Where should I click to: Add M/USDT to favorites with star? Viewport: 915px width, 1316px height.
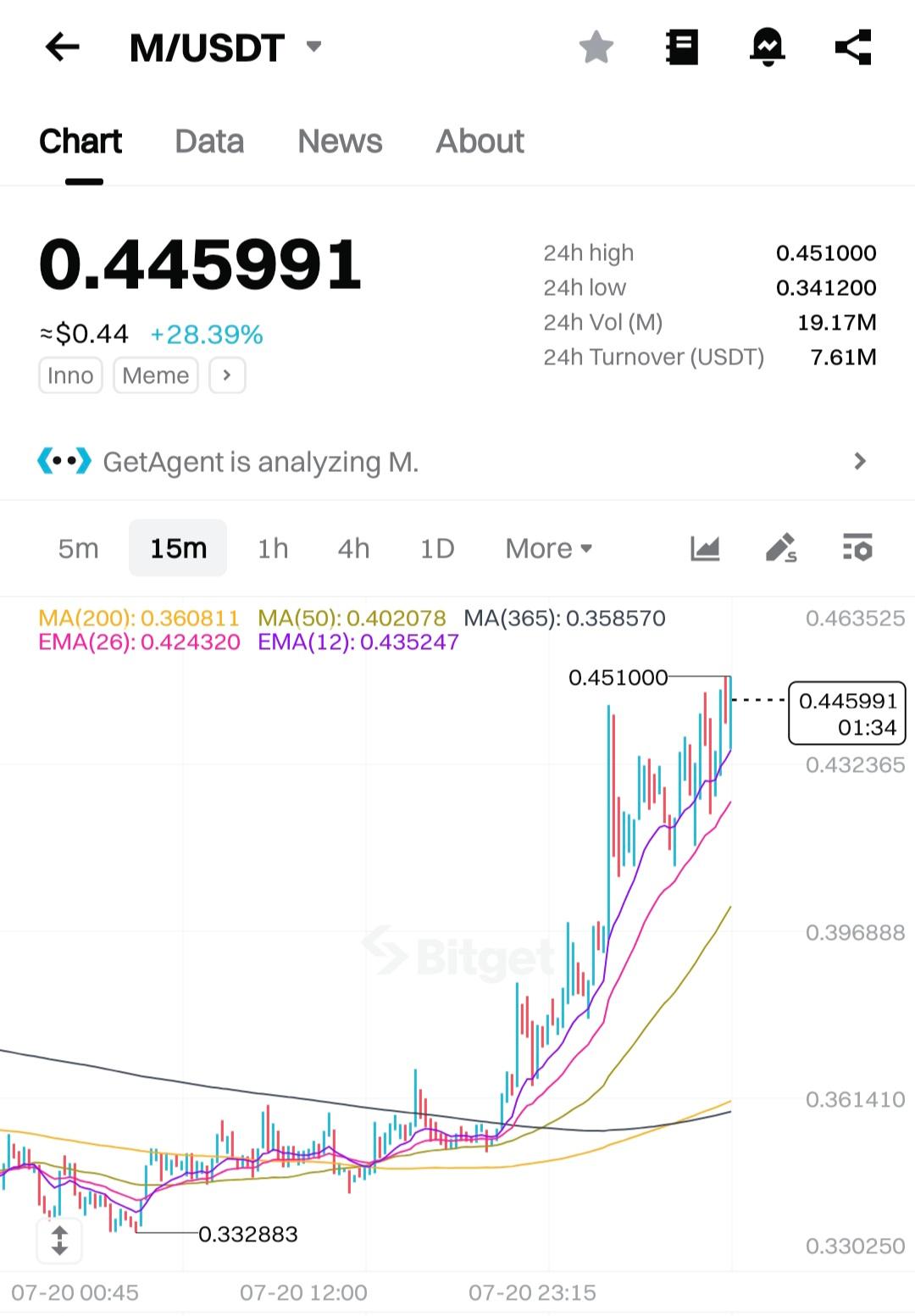point(596,47)
